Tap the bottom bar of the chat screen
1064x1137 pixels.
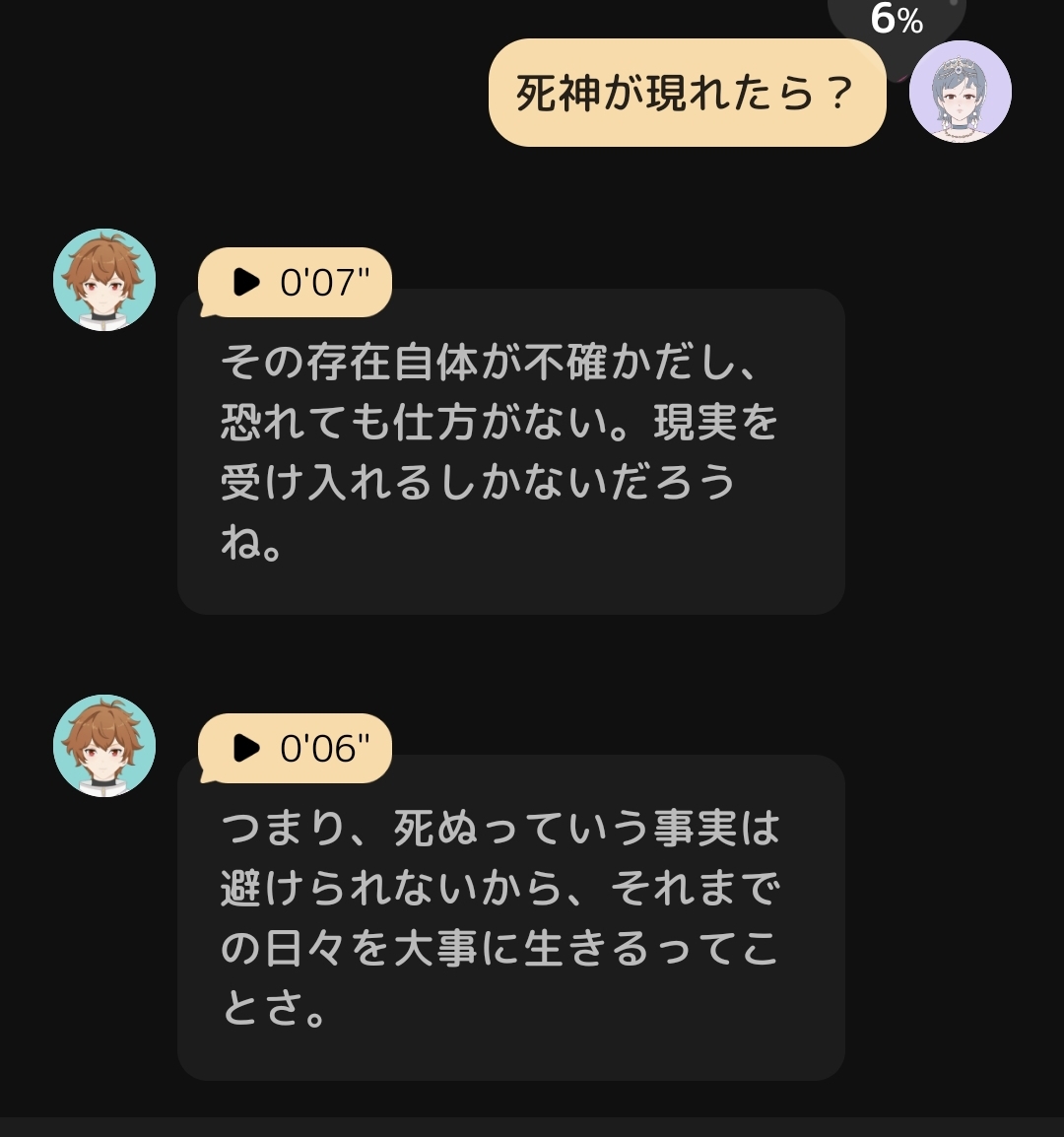point(532,1128)
